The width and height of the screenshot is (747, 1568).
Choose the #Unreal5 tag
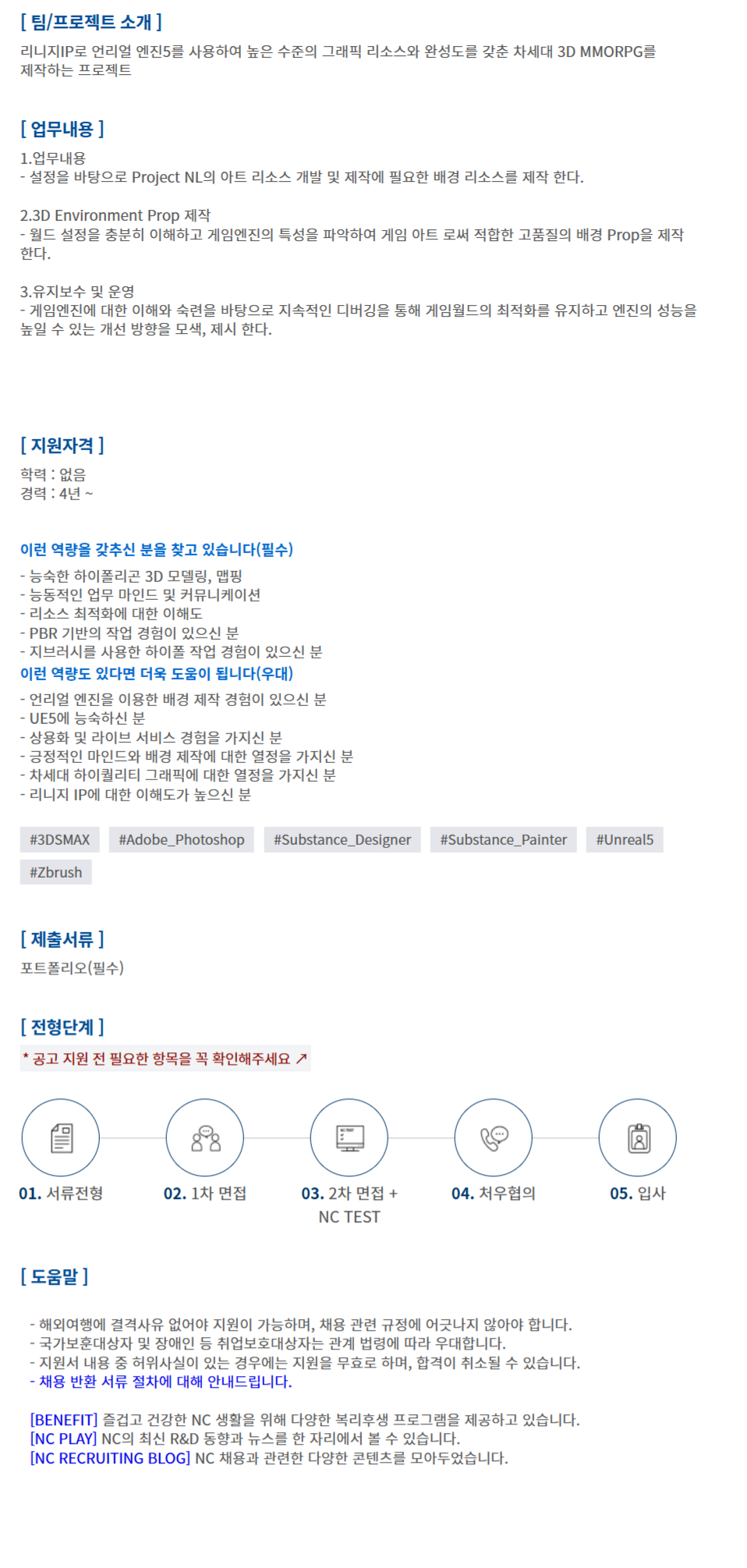624,839
